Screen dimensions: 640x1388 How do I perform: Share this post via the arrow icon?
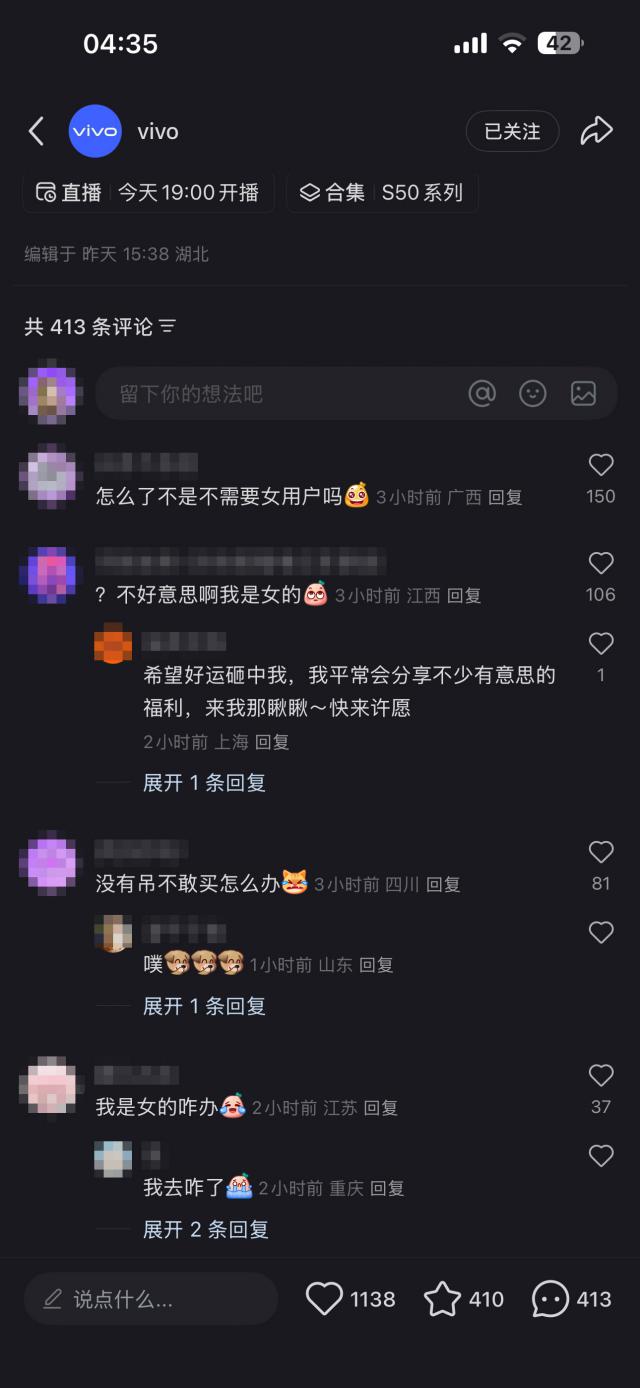tap(596, 131)
